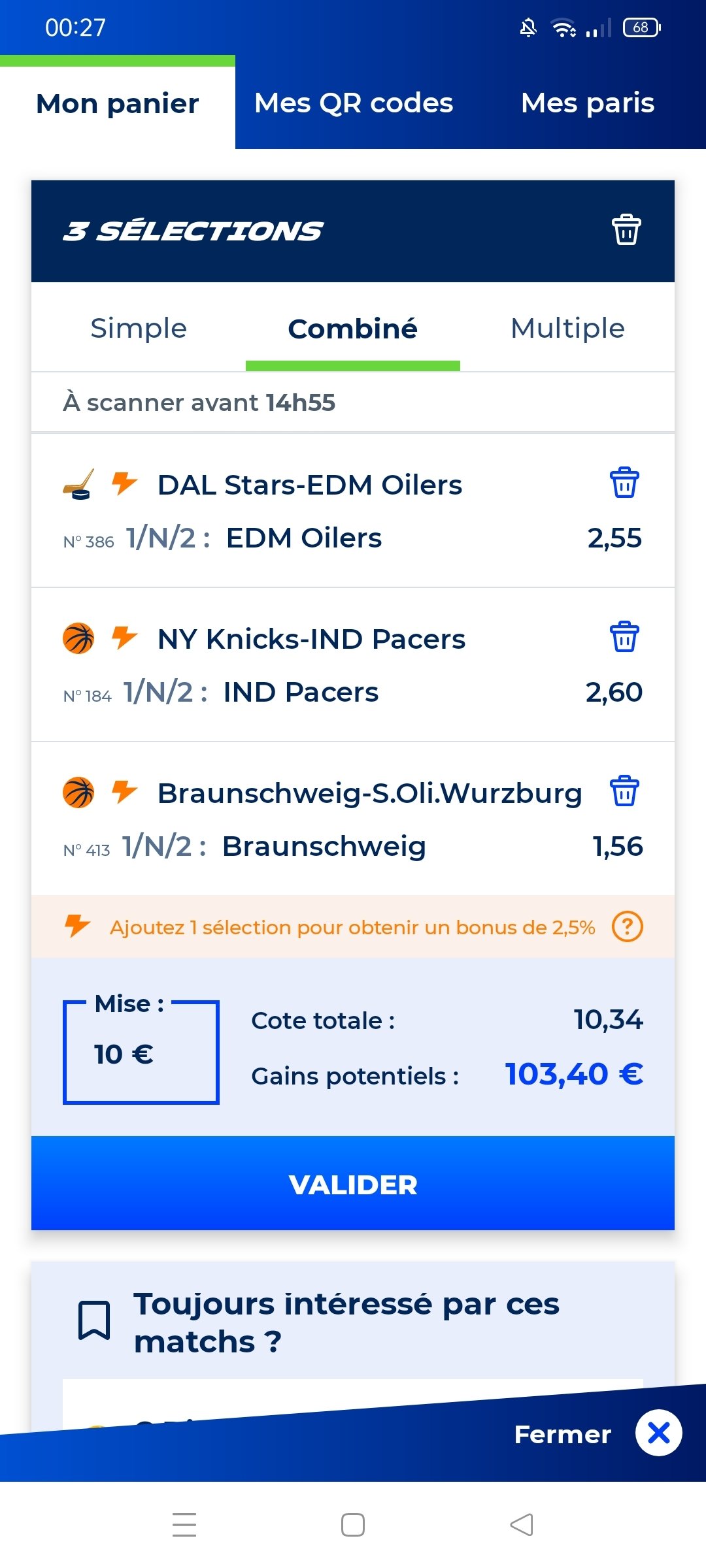The width and height of the screenshot is (706, 1568).
Task: Open the Mes paris tab
Action: [x=588, y=103]
